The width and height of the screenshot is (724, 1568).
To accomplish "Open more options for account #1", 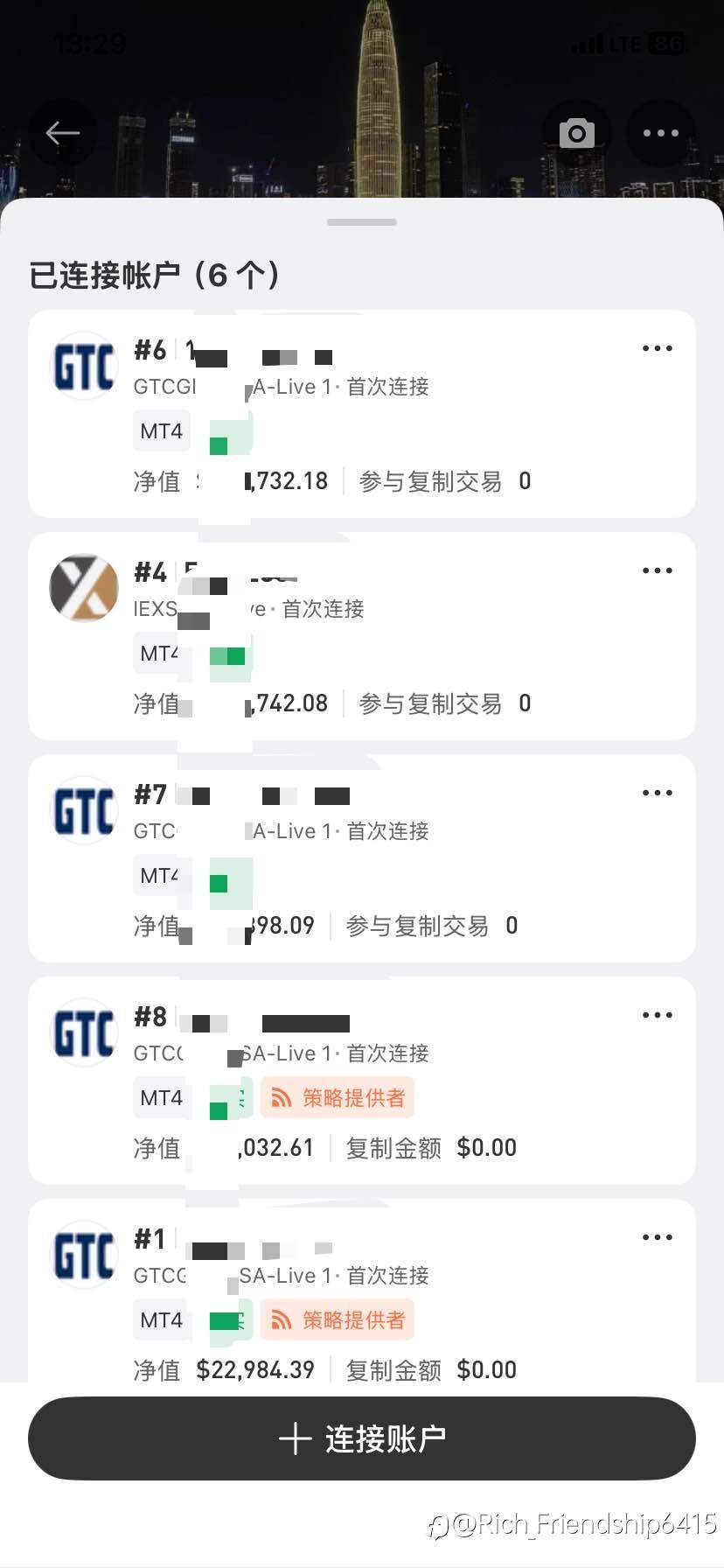I will (658, 1237).
